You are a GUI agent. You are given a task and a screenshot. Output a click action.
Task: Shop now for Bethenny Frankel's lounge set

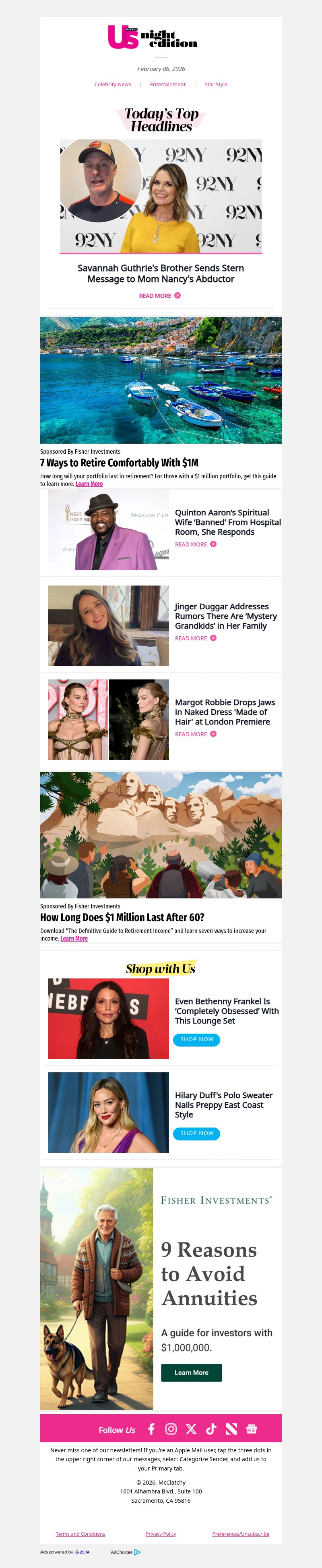pos(197,1039)
